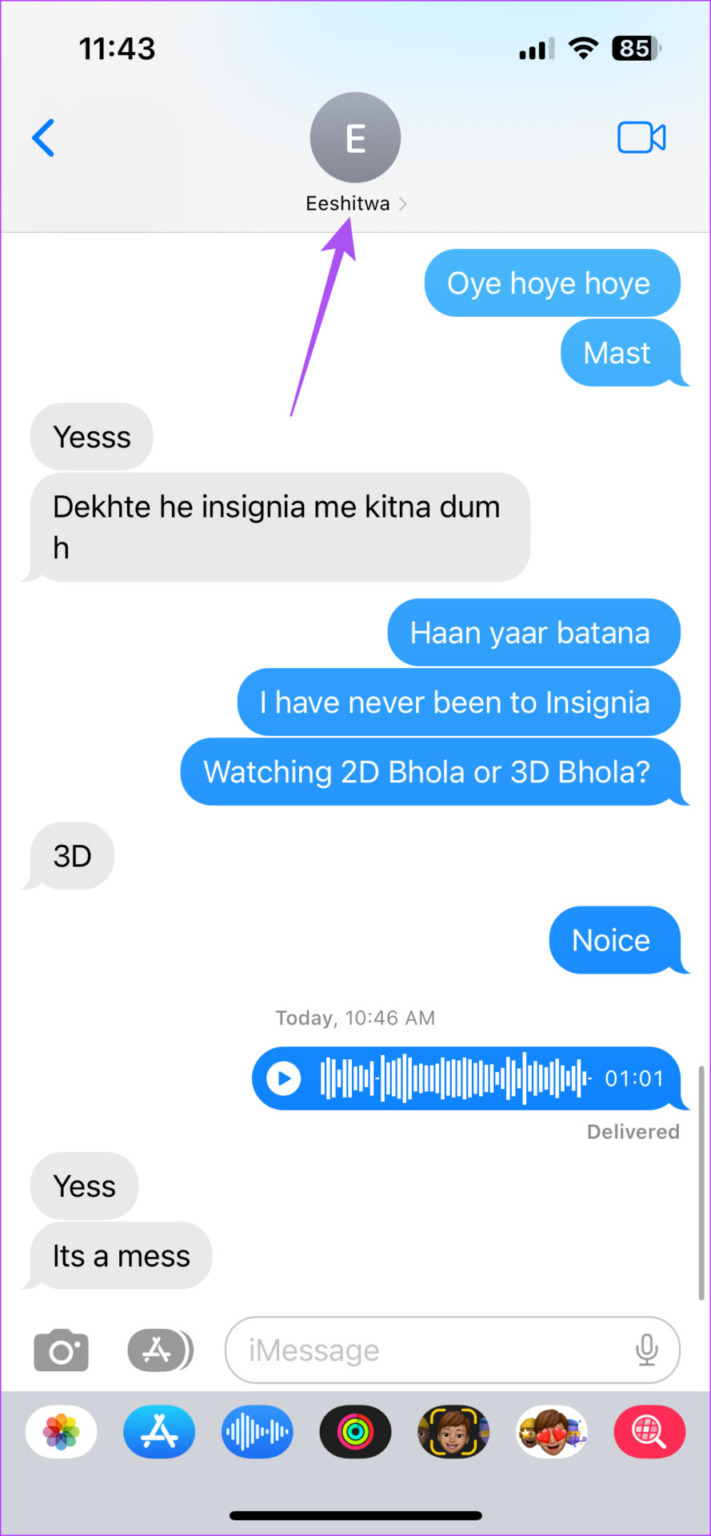
Task: Open the Fitness activity rings app
Action: [x=355, y=1432]
